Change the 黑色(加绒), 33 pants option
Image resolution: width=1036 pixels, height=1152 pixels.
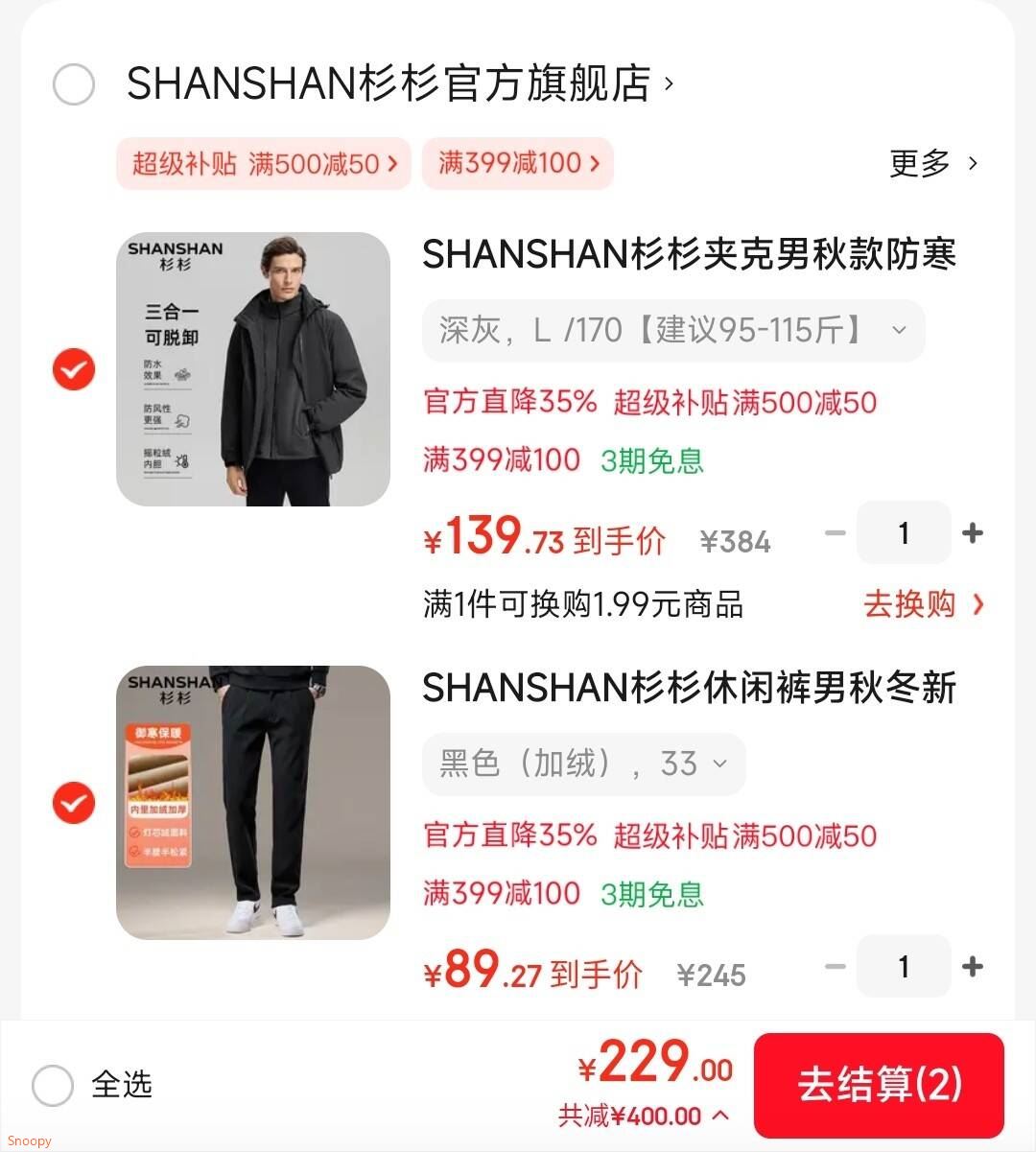(x=583, y=764)
